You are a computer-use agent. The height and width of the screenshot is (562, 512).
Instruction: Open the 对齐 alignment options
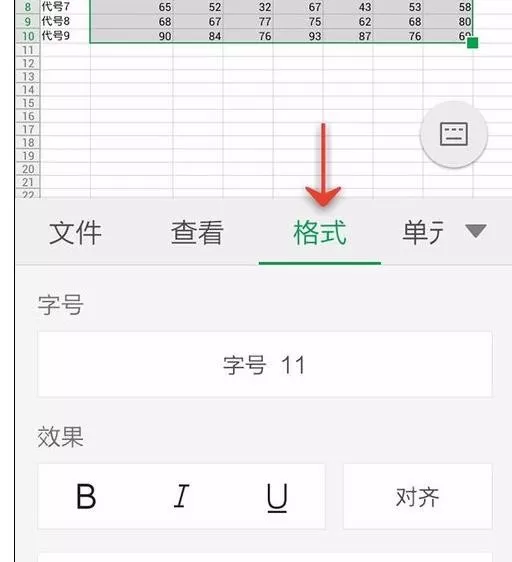[418, 496]
